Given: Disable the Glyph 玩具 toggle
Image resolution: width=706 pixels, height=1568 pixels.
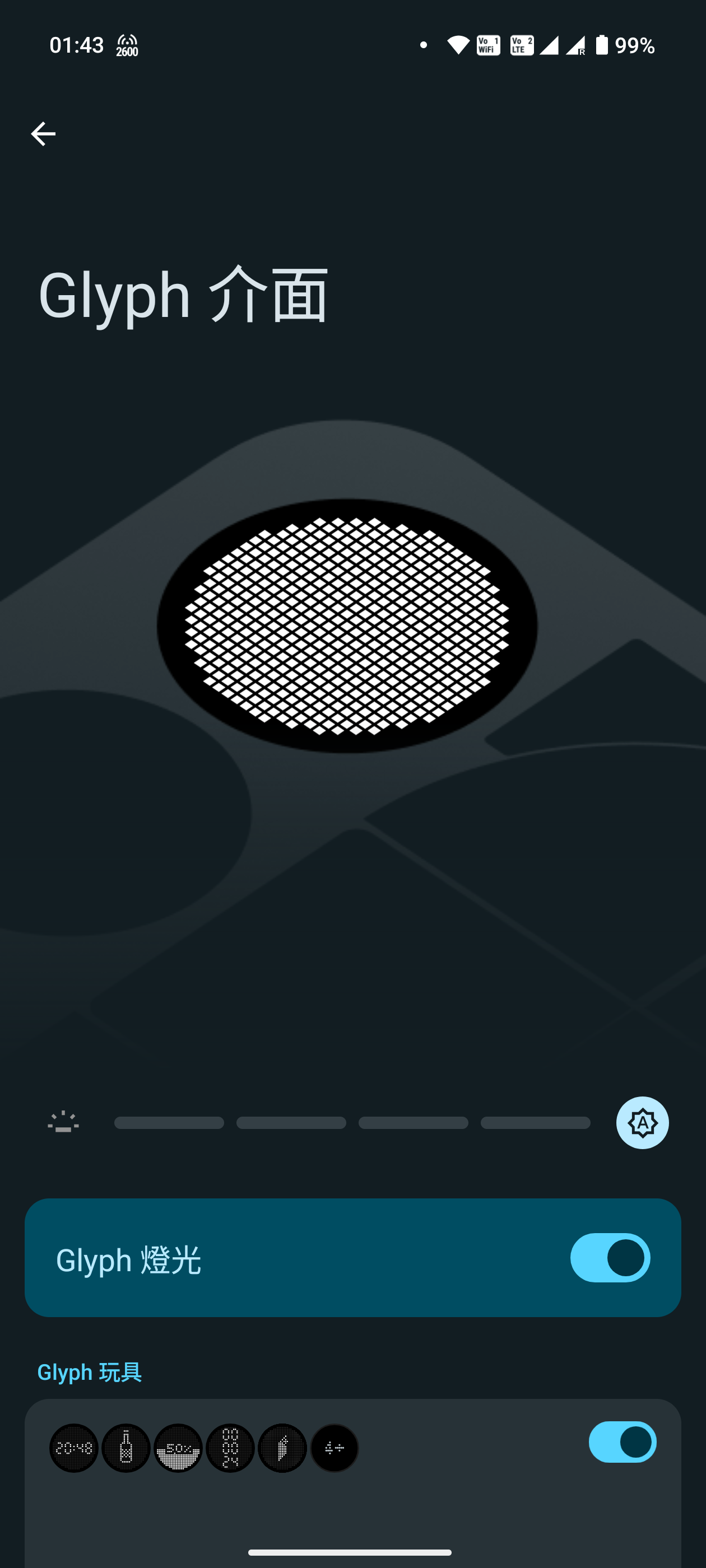Looking at the screenshot, I should pos(622,1441).
